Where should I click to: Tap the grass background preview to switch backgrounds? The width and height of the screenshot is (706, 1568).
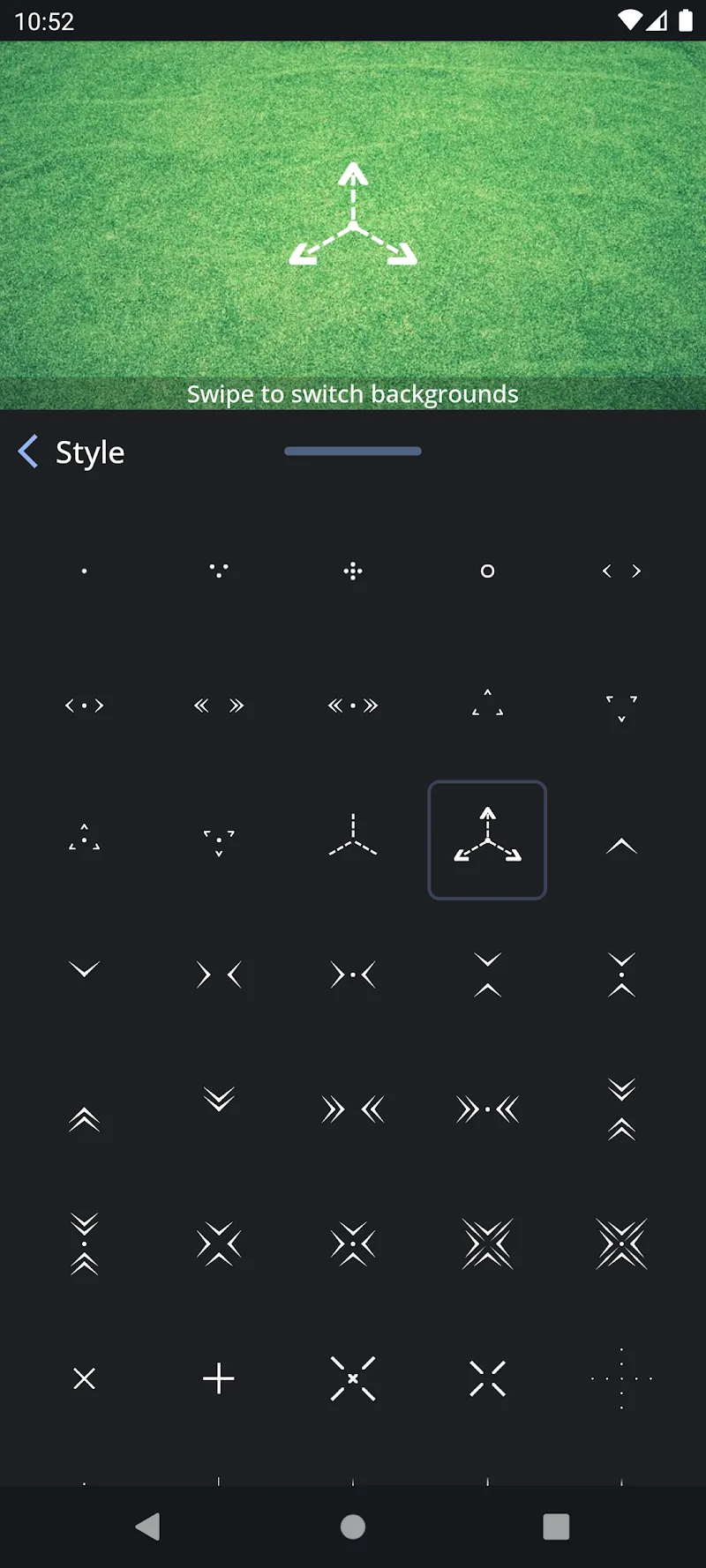click(x=353, y=220)
